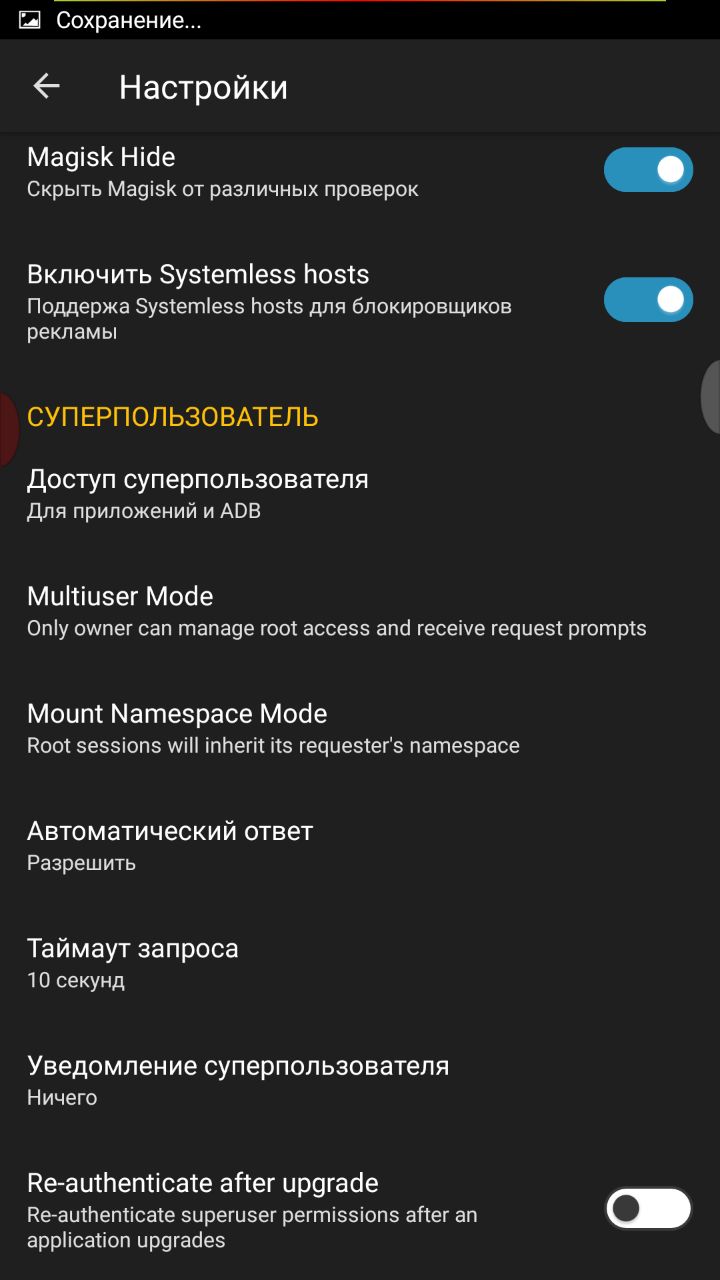Turn off the Magisk Hide switch
This screenshot has height=1280, width=720.
[648, 170]
